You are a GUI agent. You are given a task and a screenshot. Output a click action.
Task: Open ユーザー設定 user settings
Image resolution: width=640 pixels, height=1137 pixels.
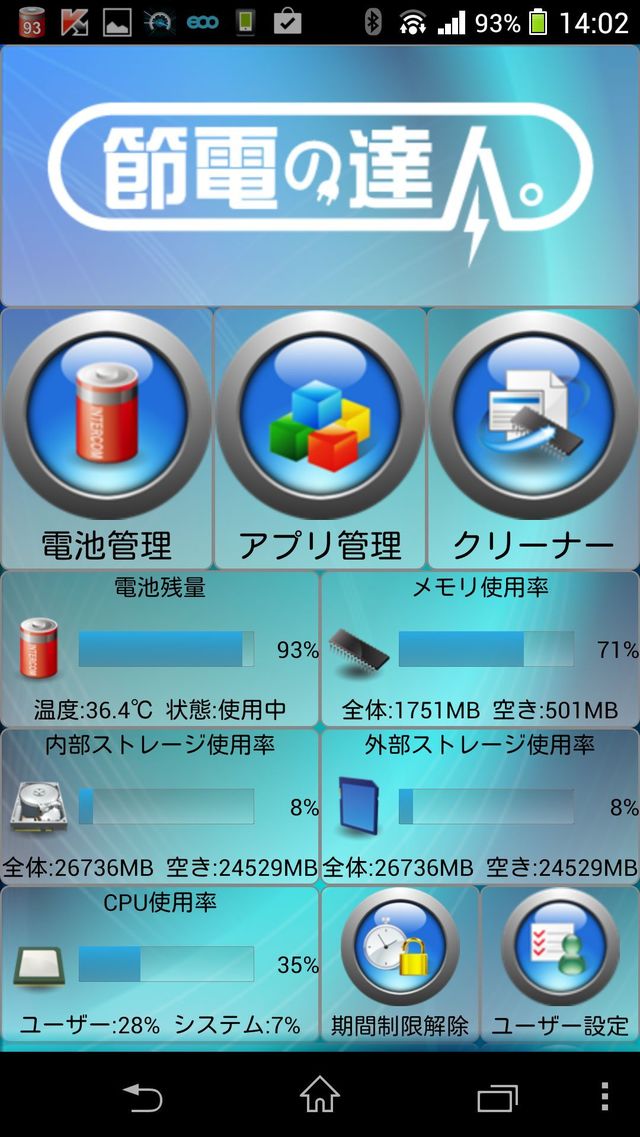(x=560, y=964)
